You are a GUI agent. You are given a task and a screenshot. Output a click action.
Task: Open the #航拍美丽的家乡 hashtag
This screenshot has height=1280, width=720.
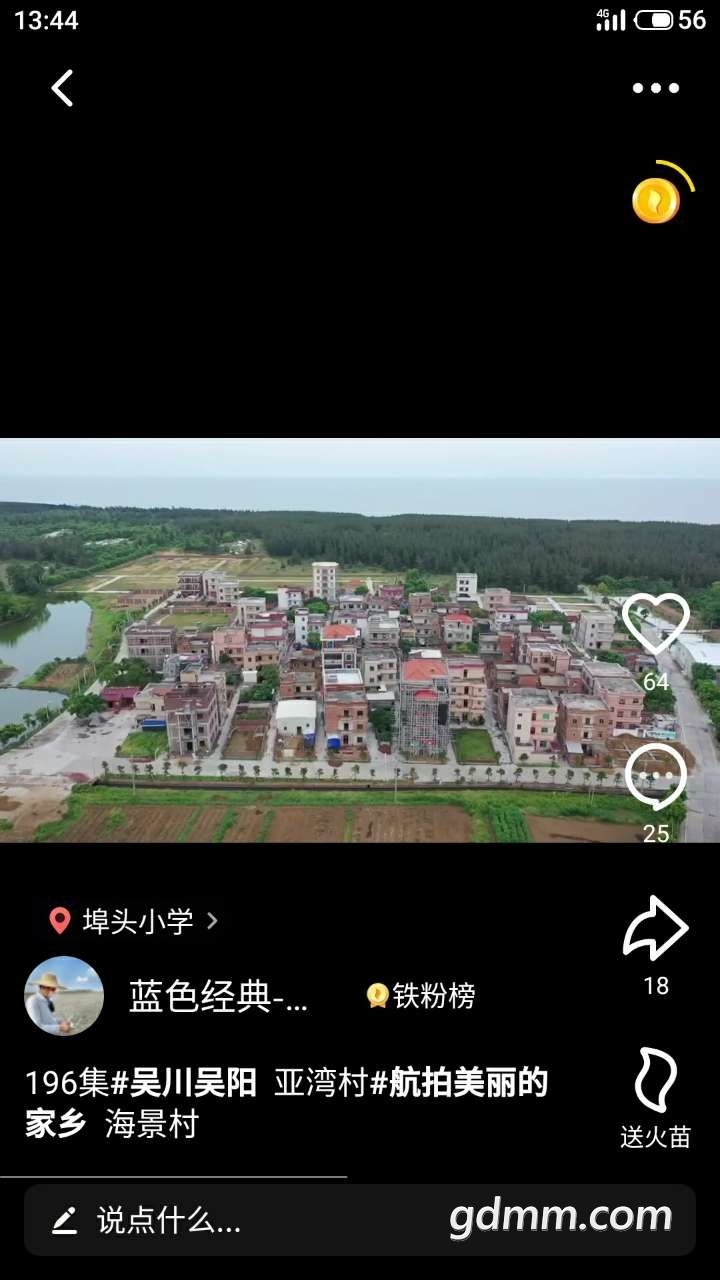point(460,1083)
